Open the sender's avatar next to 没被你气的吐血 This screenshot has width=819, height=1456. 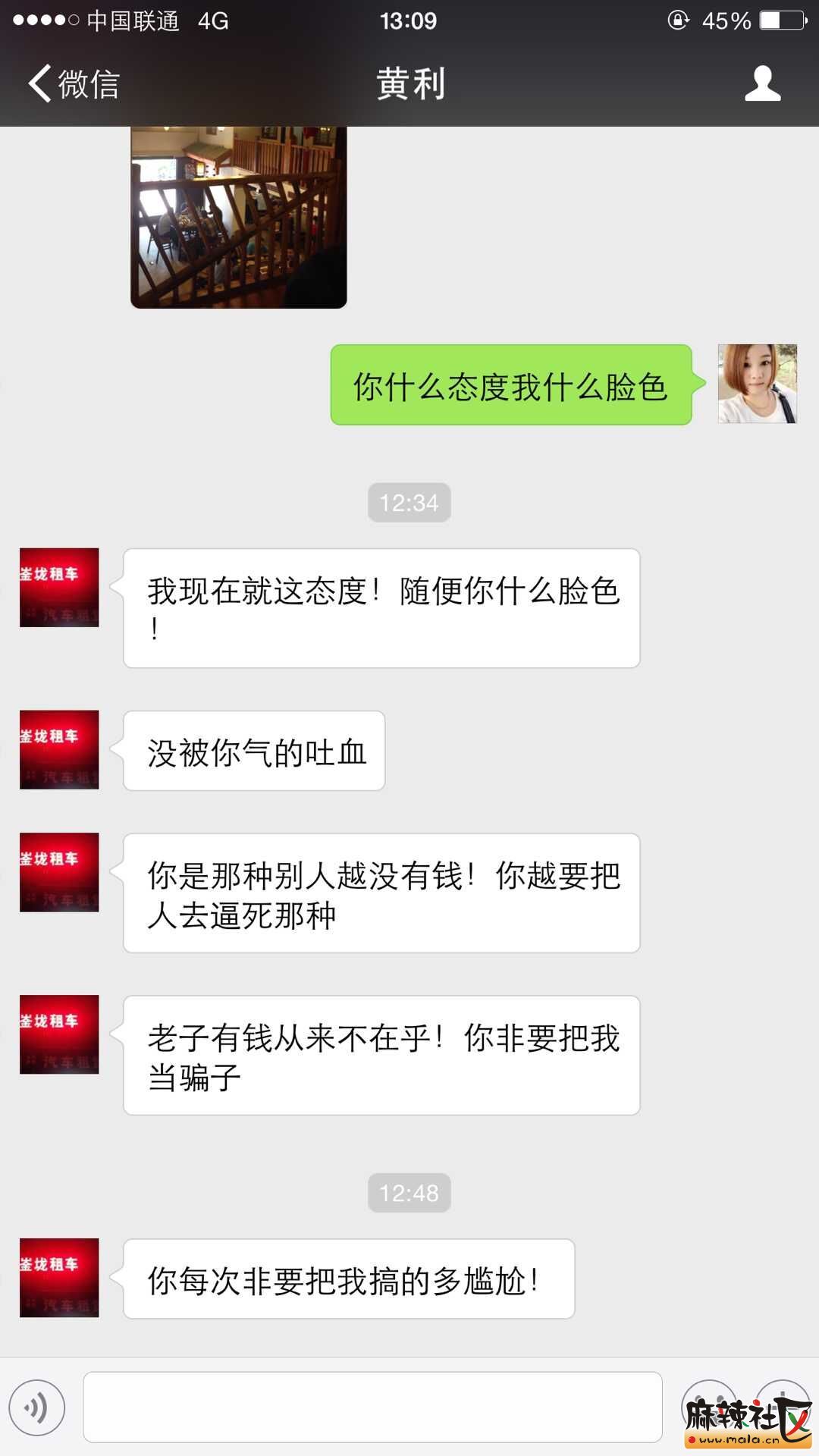tap(59, 749)
